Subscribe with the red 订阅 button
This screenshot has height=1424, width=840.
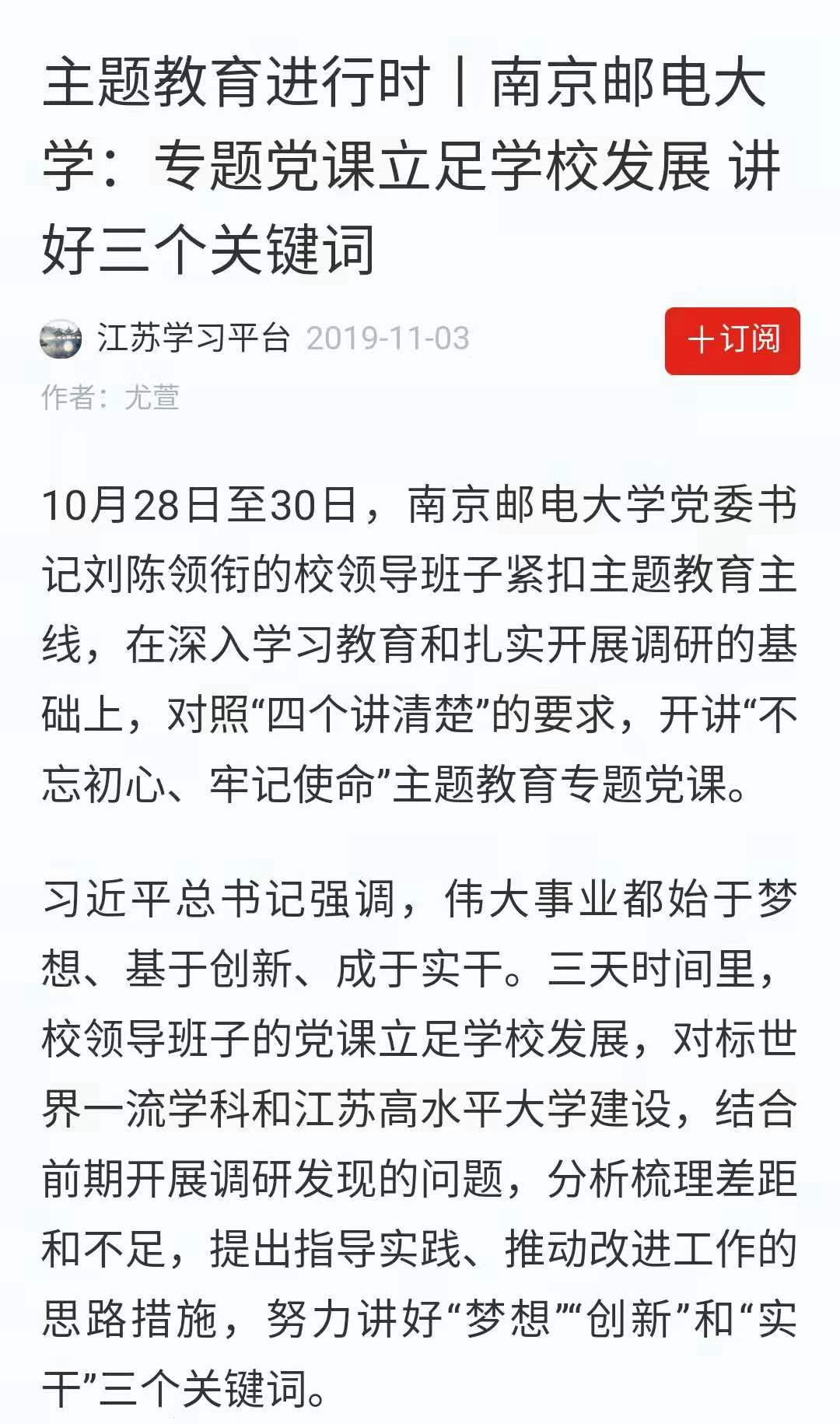coord(732,340)
